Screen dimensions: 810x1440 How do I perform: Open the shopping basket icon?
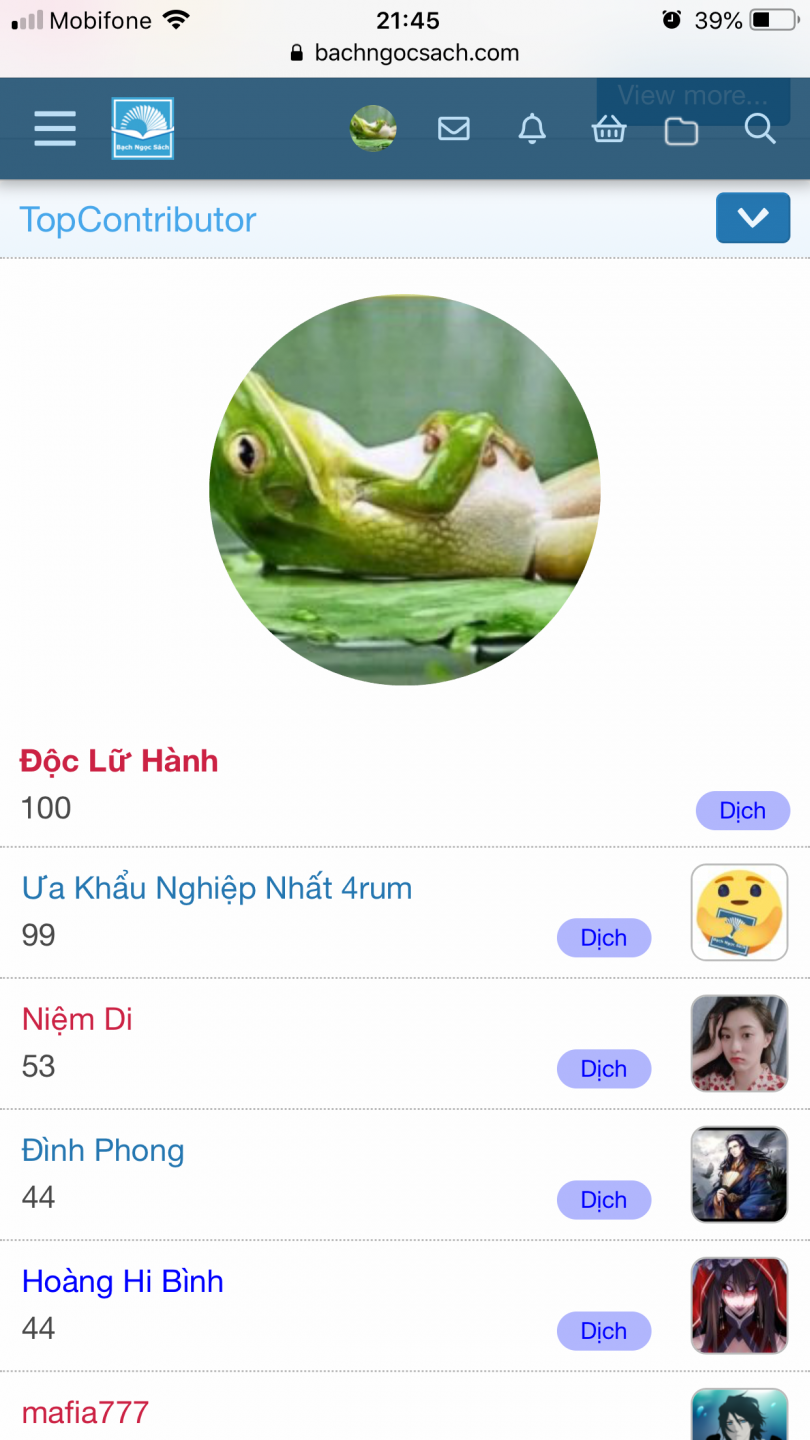pos(609,129)
